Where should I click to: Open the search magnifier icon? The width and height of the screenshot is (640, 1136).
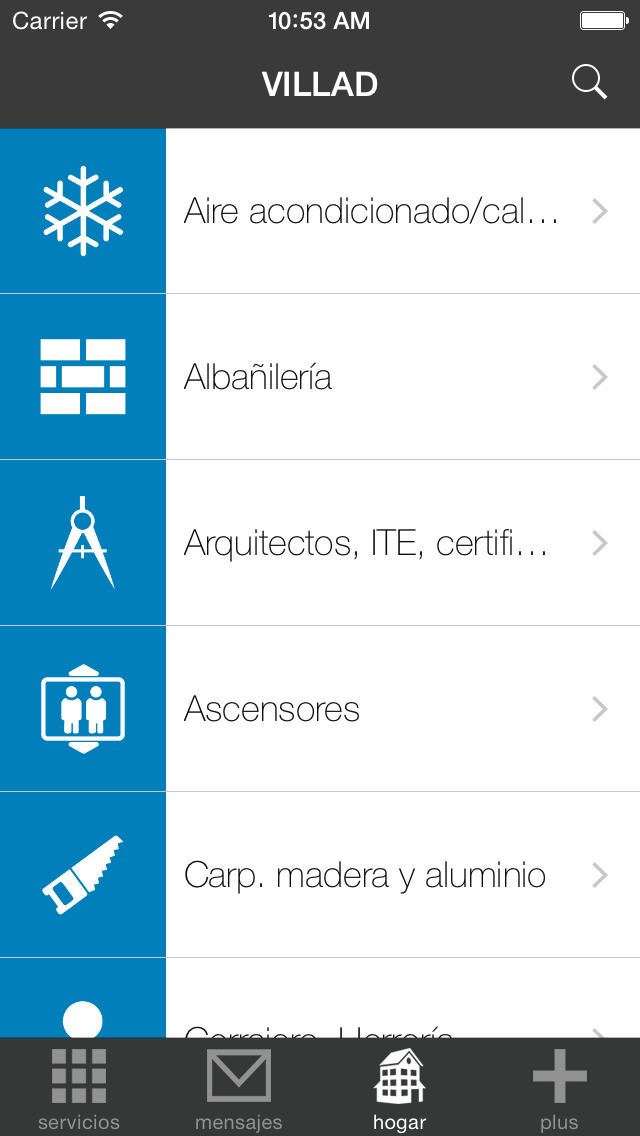[589, 83]
